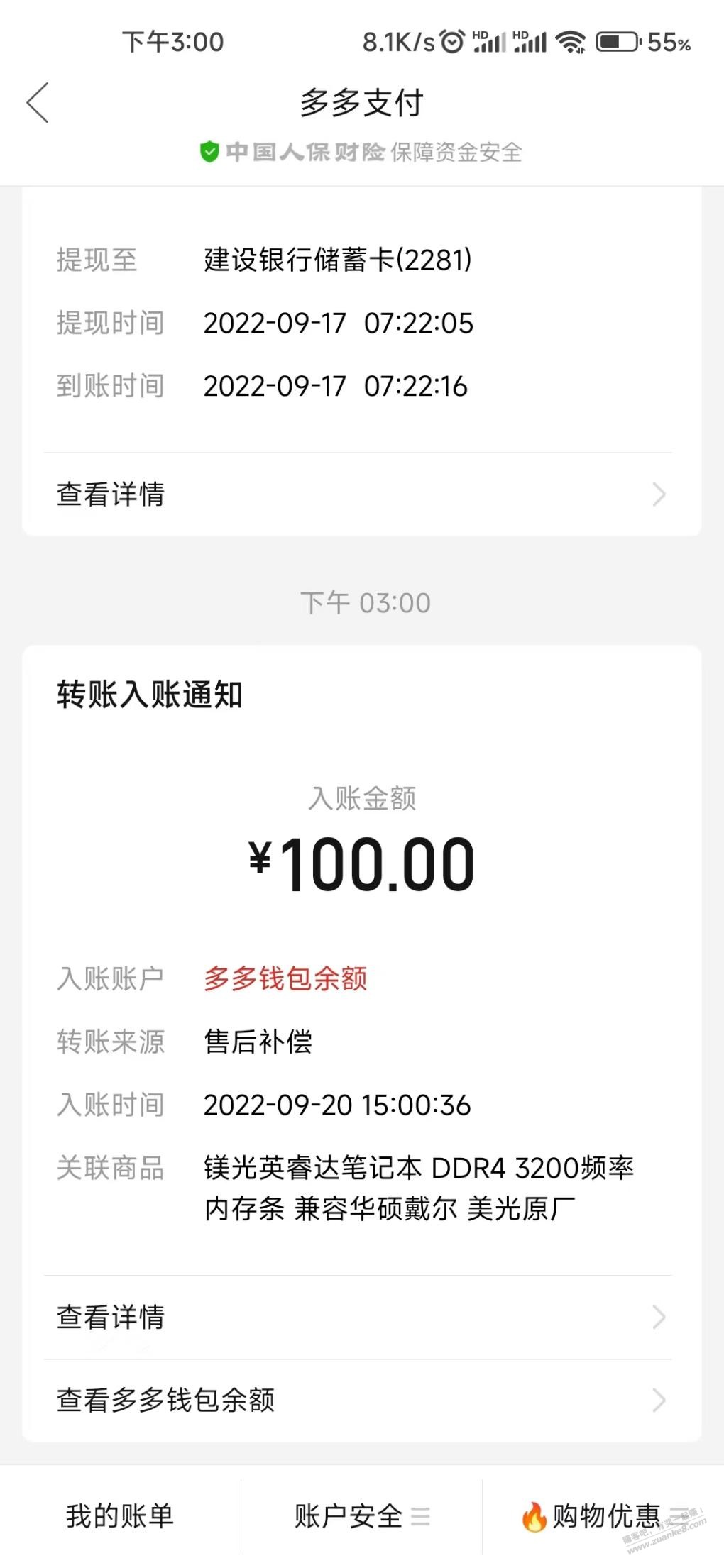Viewport: 724px width, 1568px height.
Task: Open 查看详情 under the transfer notification
Action: pos(362,1318)
